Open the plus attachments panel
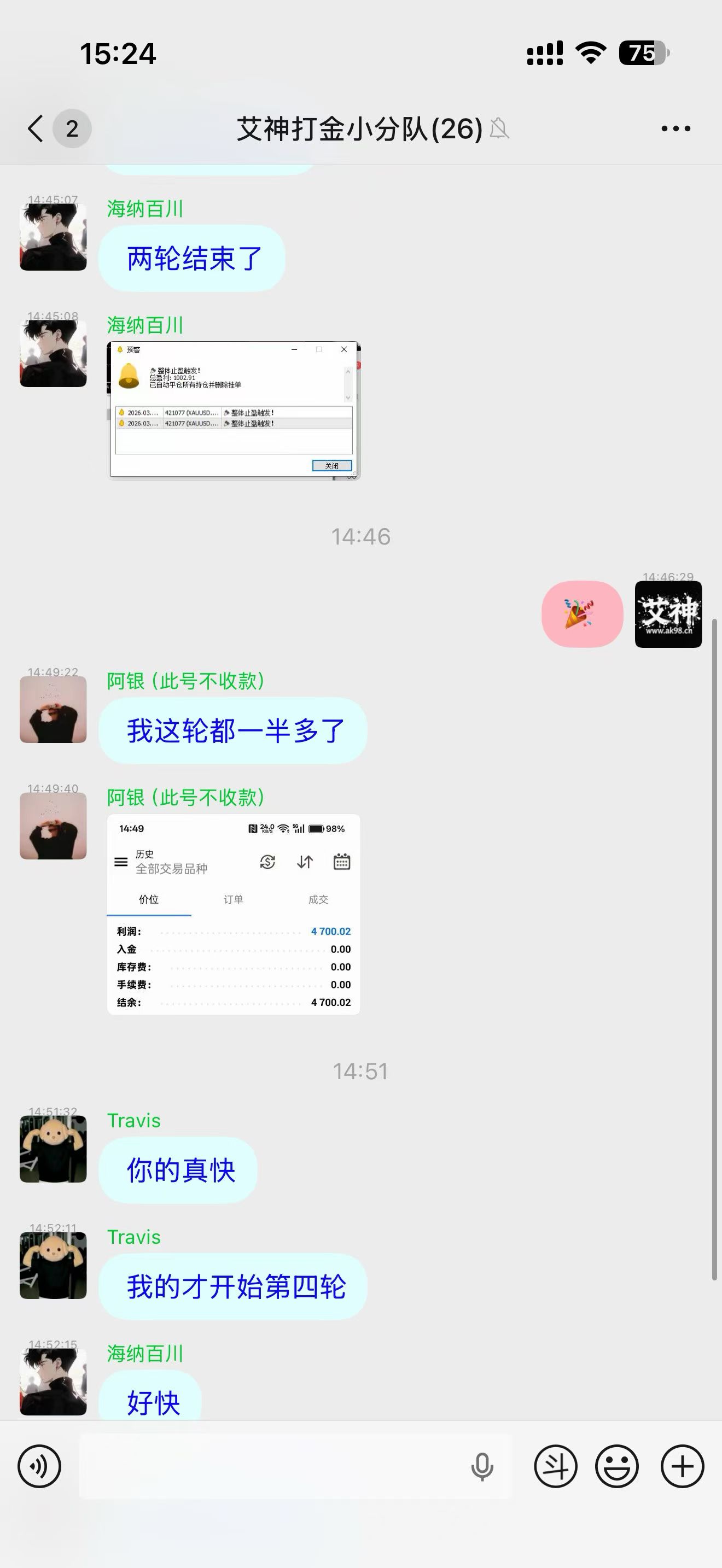The image size is (722, 1568). [x=683, y=1466]
